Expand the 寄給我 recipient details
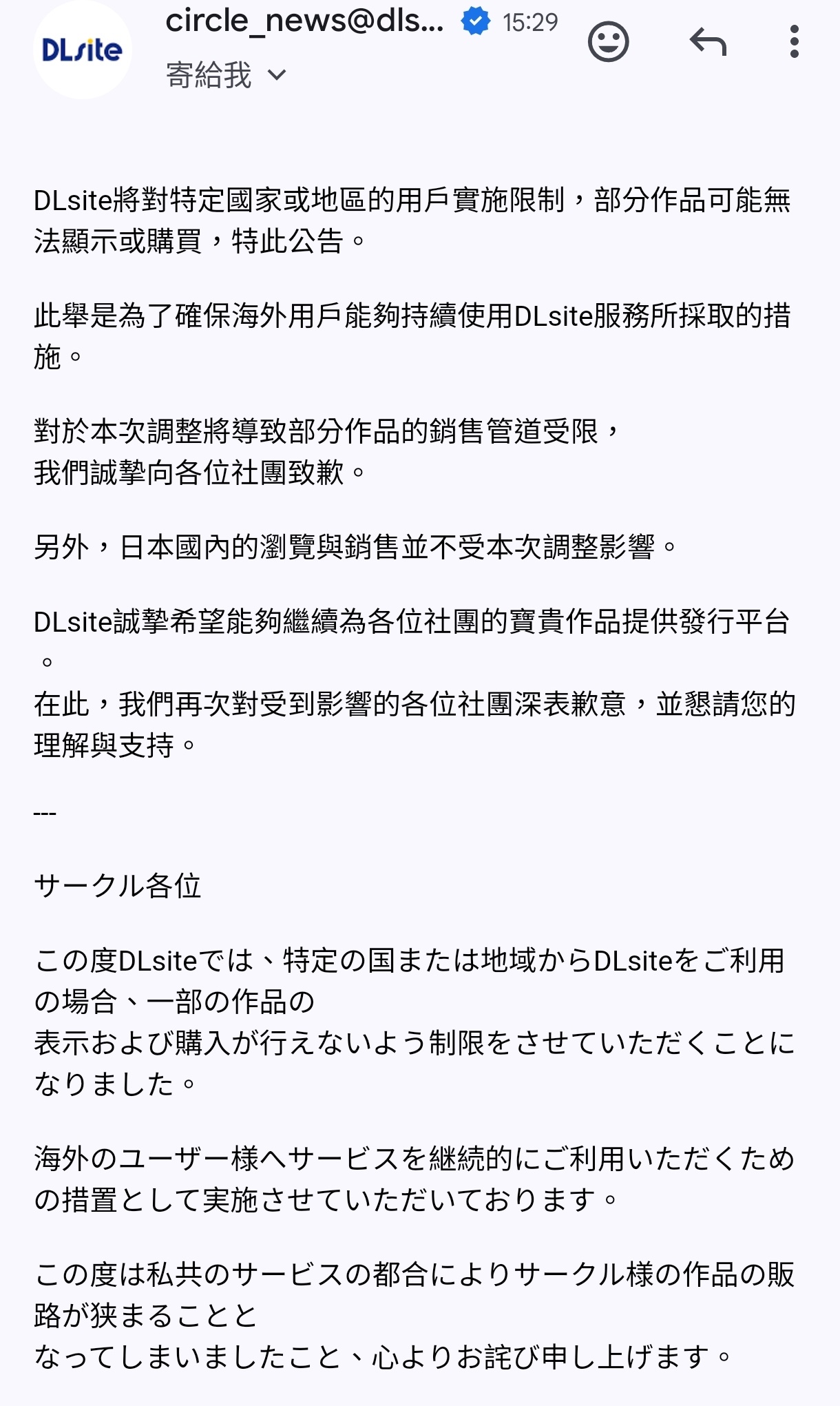840x1406 pixels. (276, 75)
